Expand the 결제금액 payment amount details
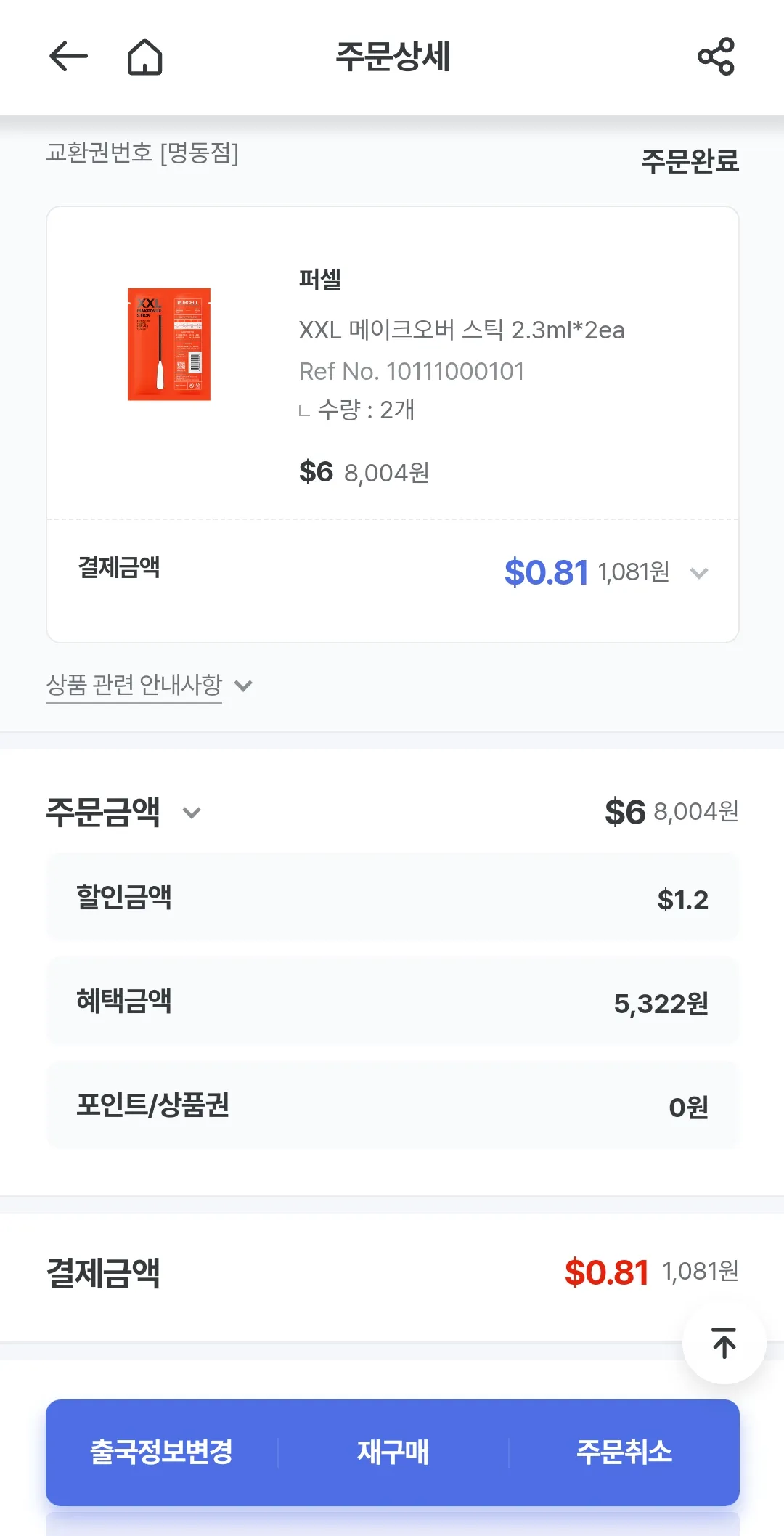The width and height of the screenshot is (784, 1536). [699, 573]
